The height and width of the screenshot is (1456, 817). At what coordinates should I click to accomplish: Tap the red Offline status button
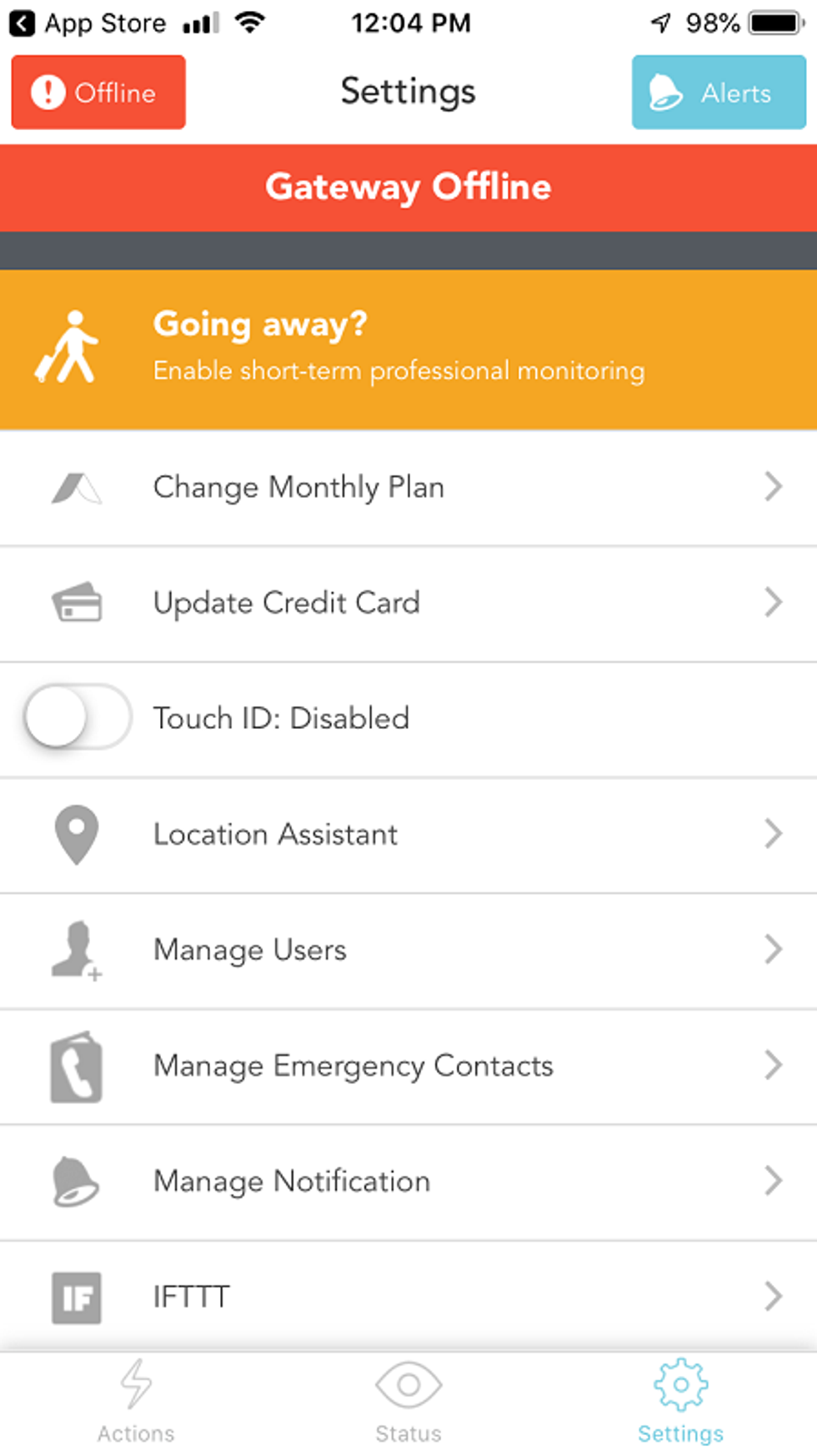(x=98, y=93)
